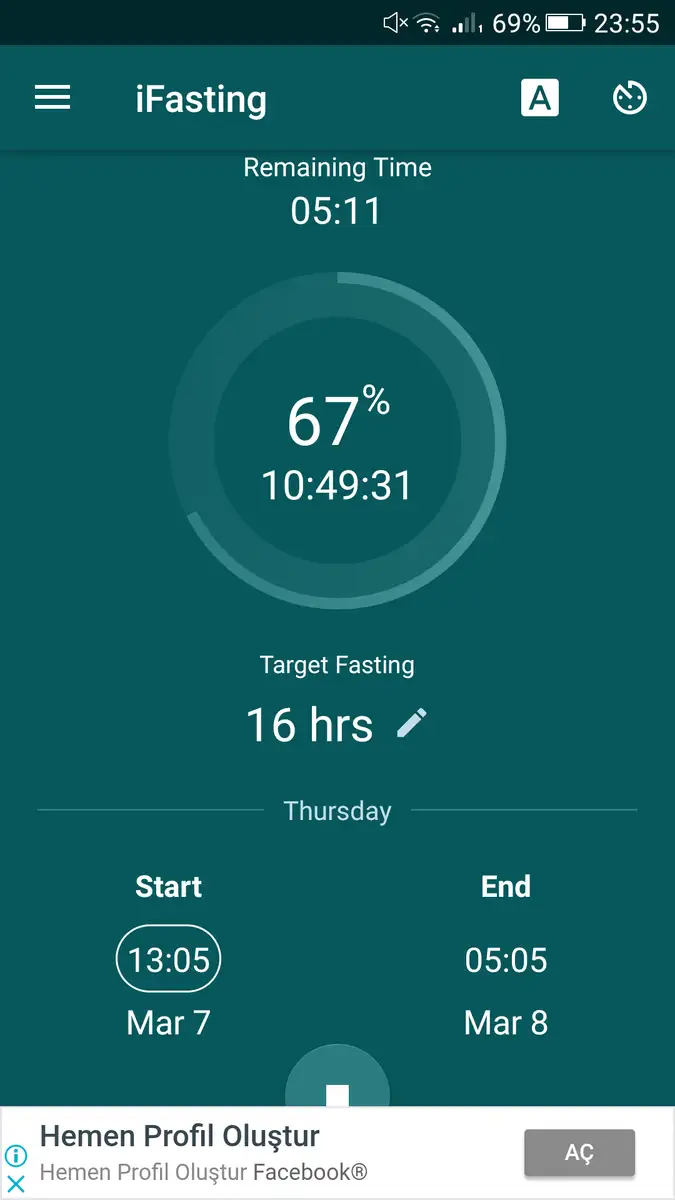The width and height of the screenshot is (675, 1200).
Task: Tap the letter A icon in app bar
Action: (x=540, y=98)
